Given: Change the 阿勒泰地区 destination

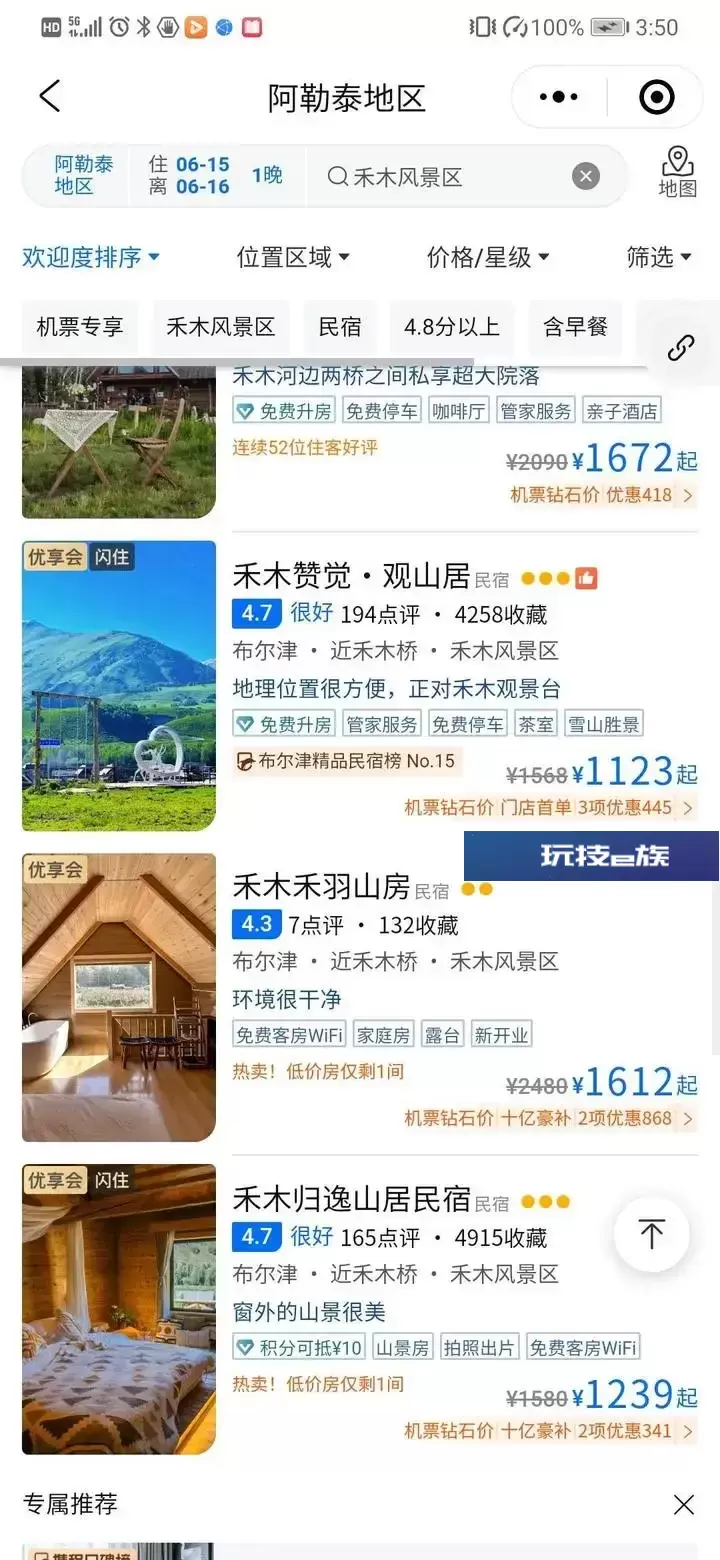Looking at the screenshot, I should coord(83,176).
